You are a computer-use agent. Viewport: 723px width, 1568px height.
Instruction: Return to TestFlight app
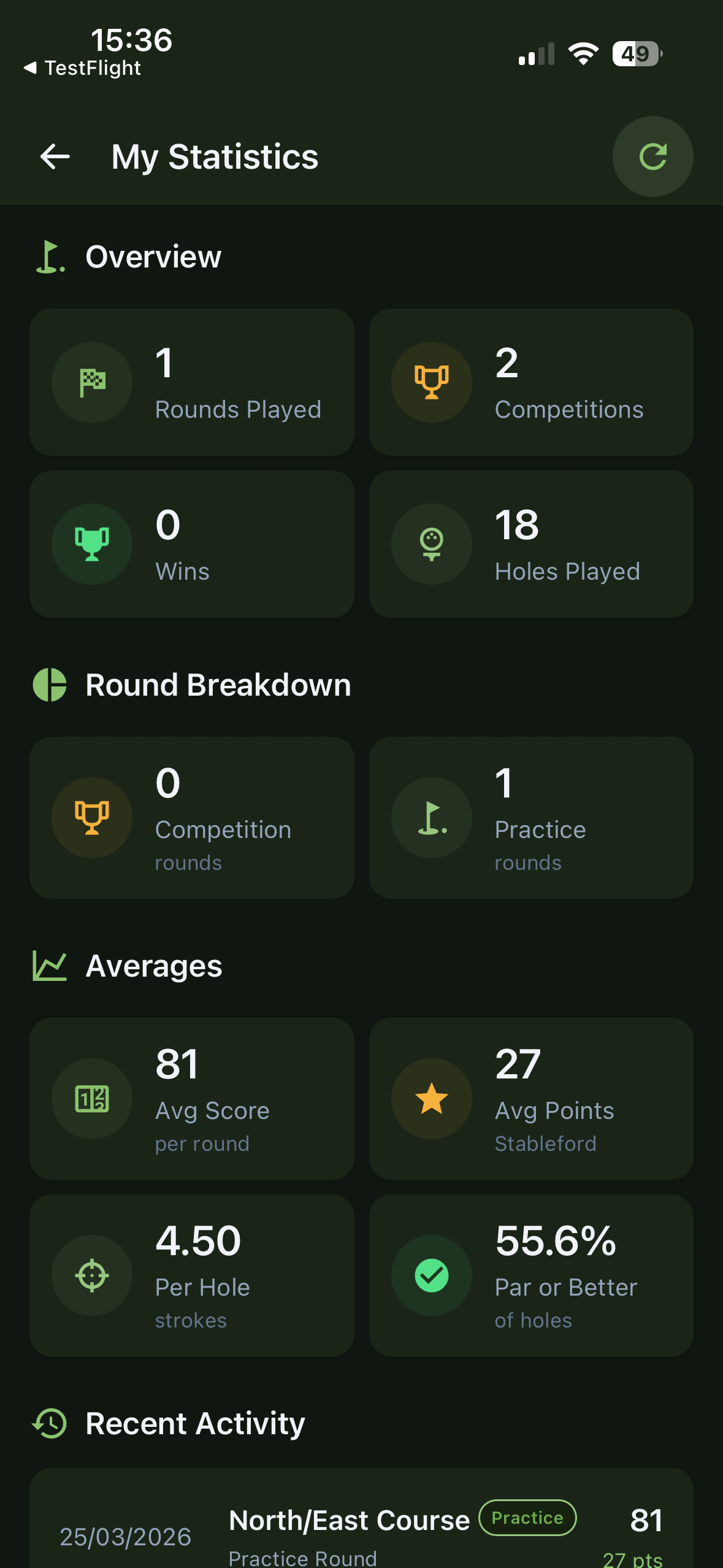82,68
